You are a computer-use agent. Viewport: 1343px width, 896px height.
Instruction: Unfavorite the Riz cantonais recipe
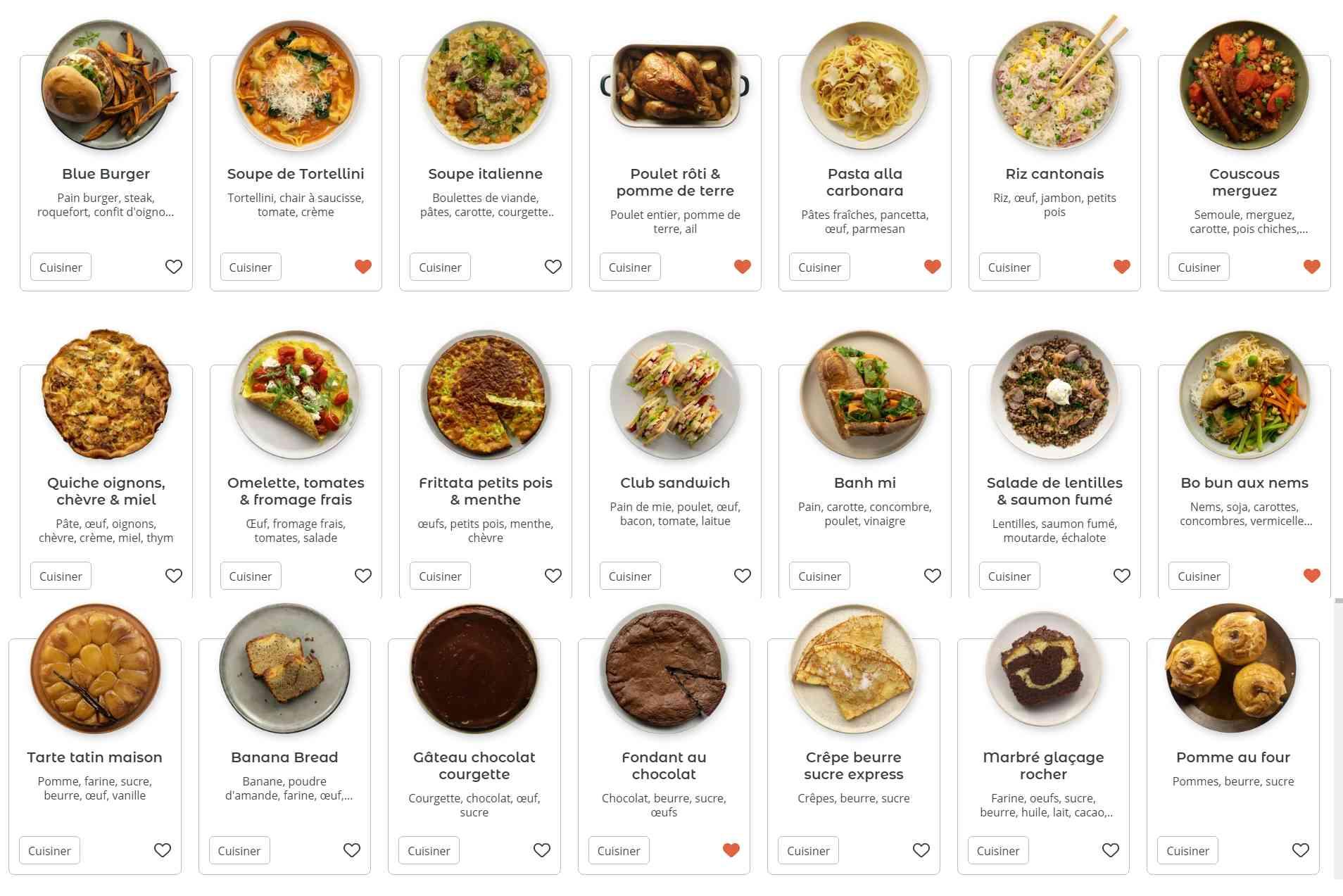click(x=1121, y=267)
